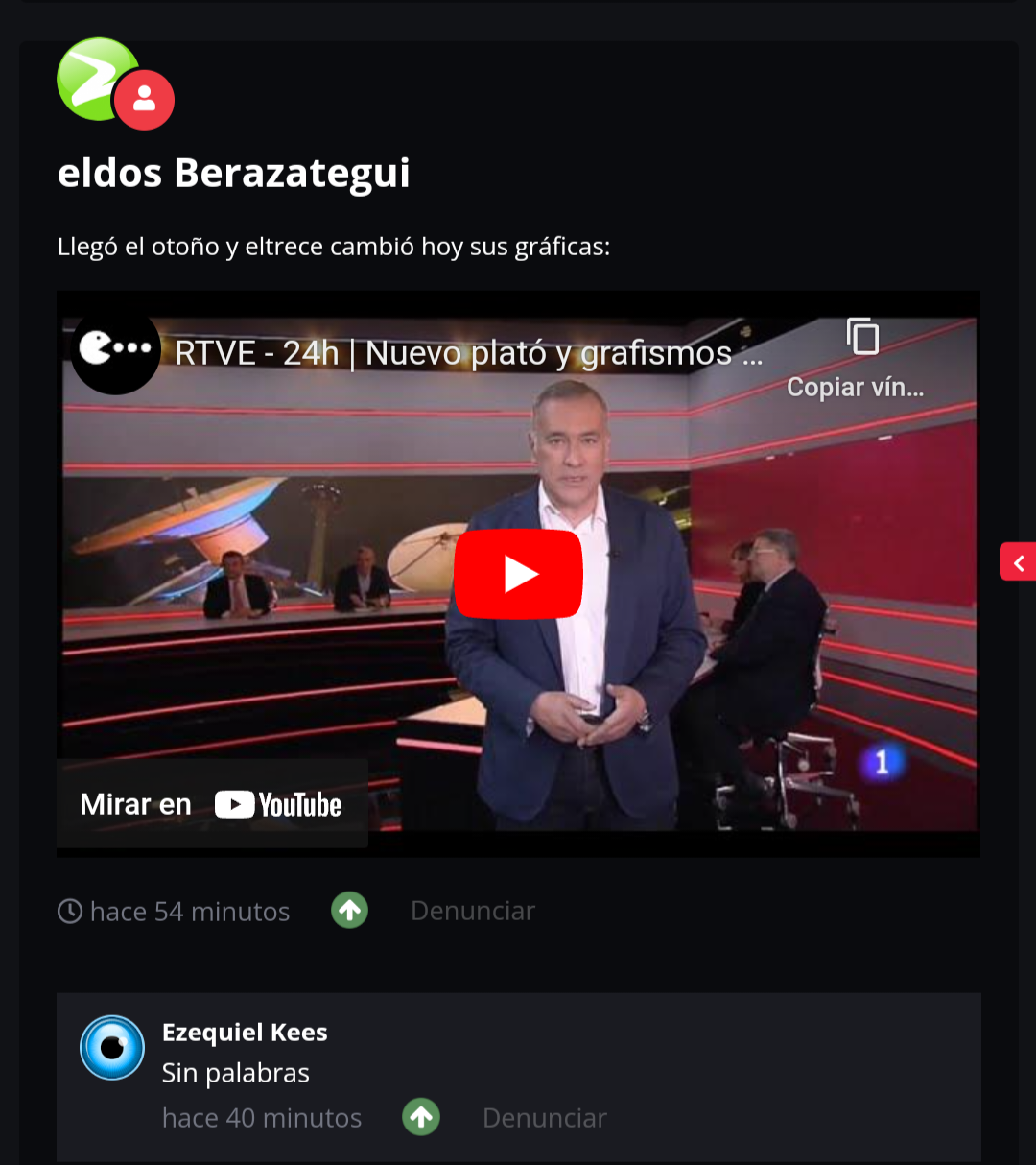The width and height of the screenshot is (1036, 1165).
Task: Expand the red side panel arrow
Action: [x=1018, y=562]
